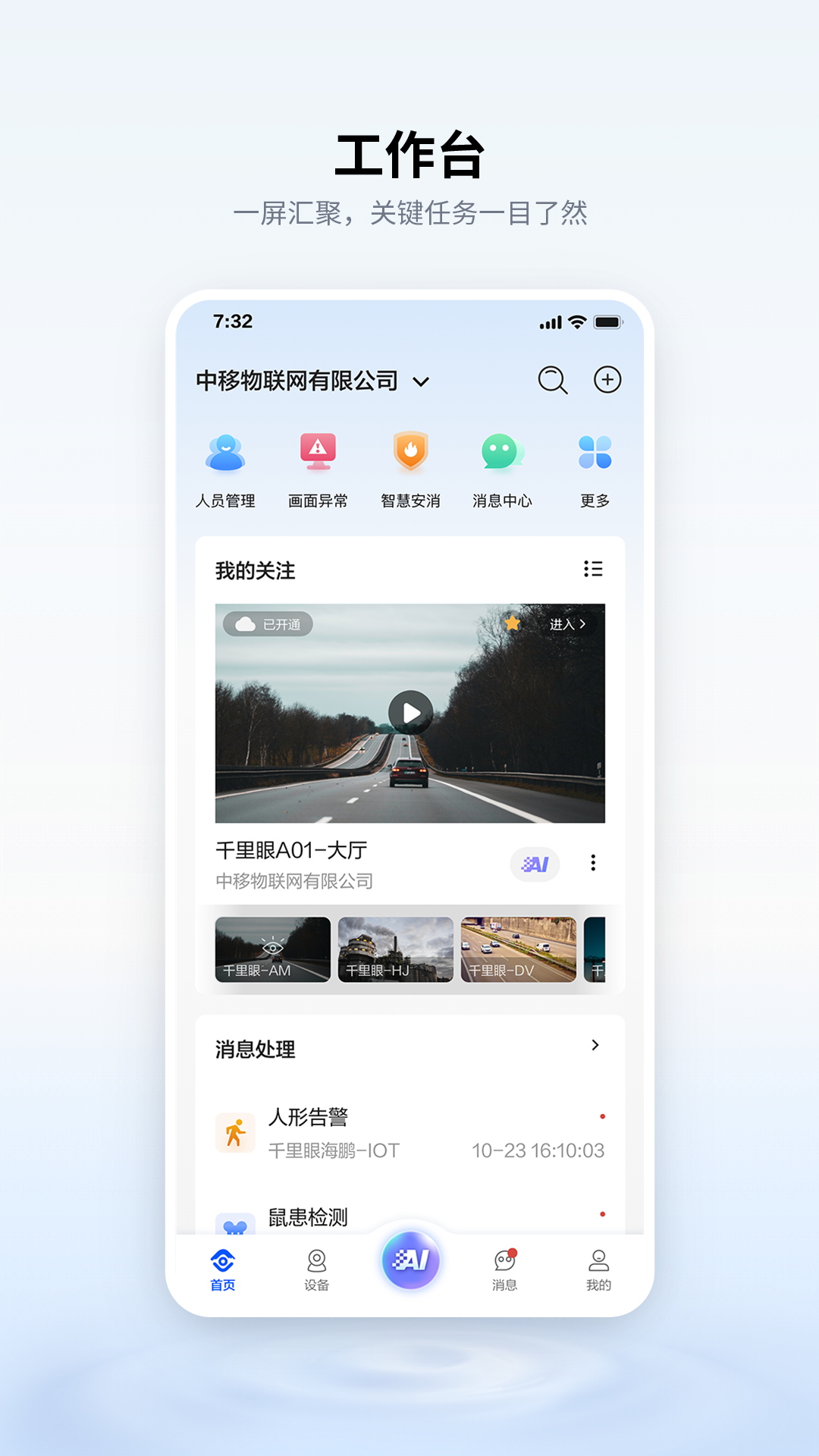Tap the 更多 (more) icon
The width and height of the screenshot is (819, 1456).
(x=596, y=451)
